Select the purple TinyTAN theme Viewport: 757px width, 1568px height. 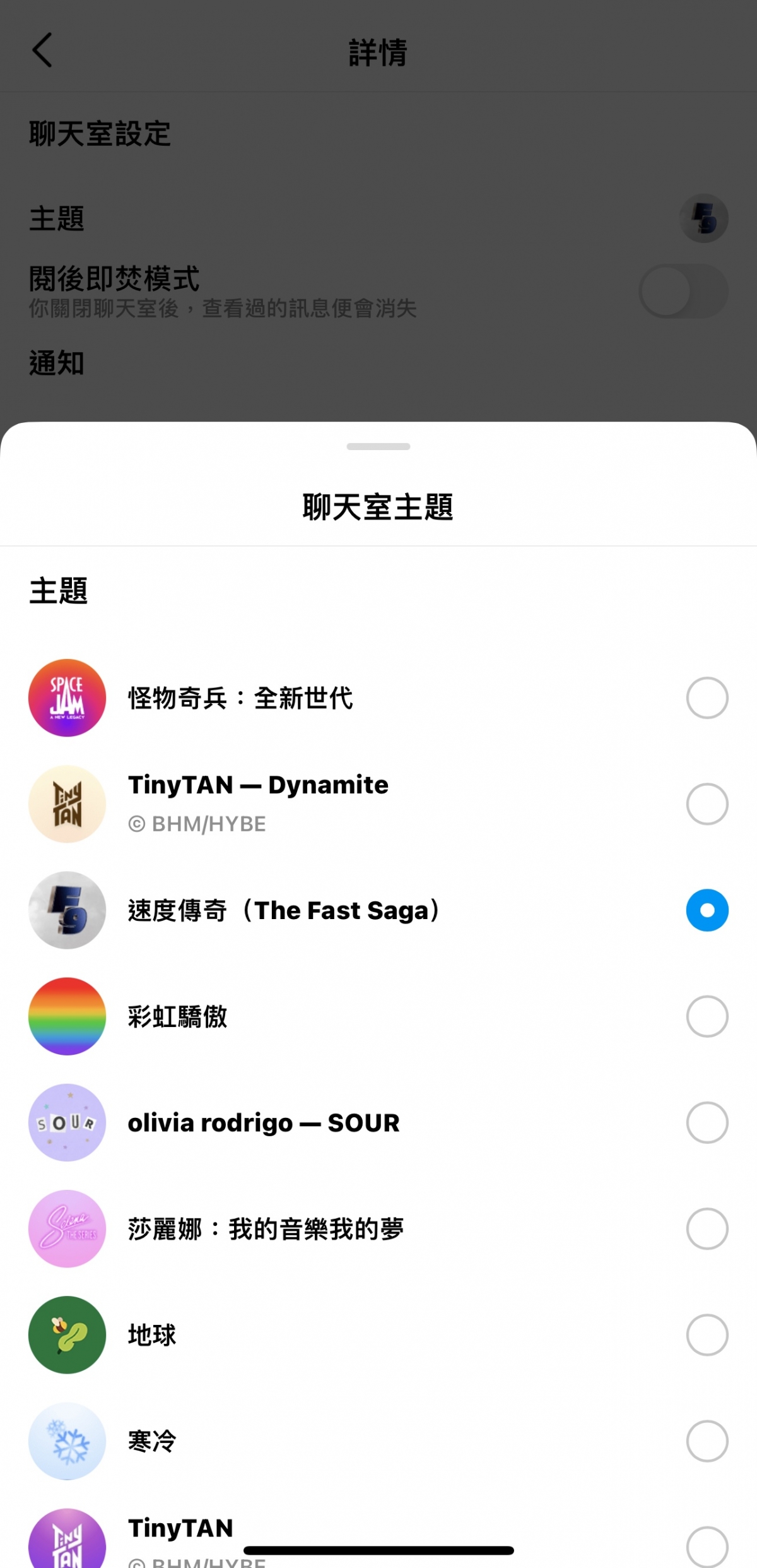(x=707, y=1545)
